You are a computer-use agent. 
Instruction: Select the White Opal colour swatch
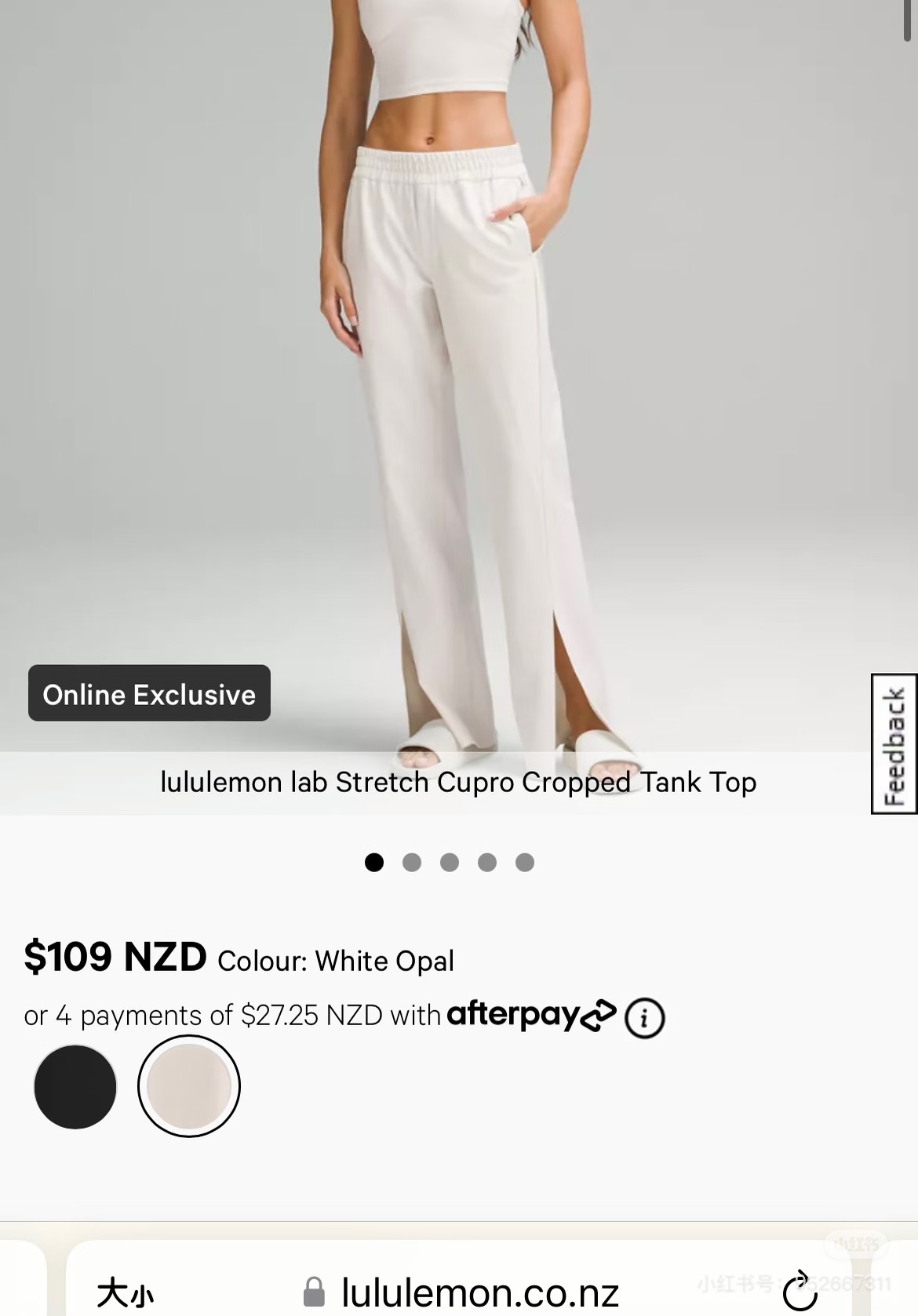coord(189,1086)
